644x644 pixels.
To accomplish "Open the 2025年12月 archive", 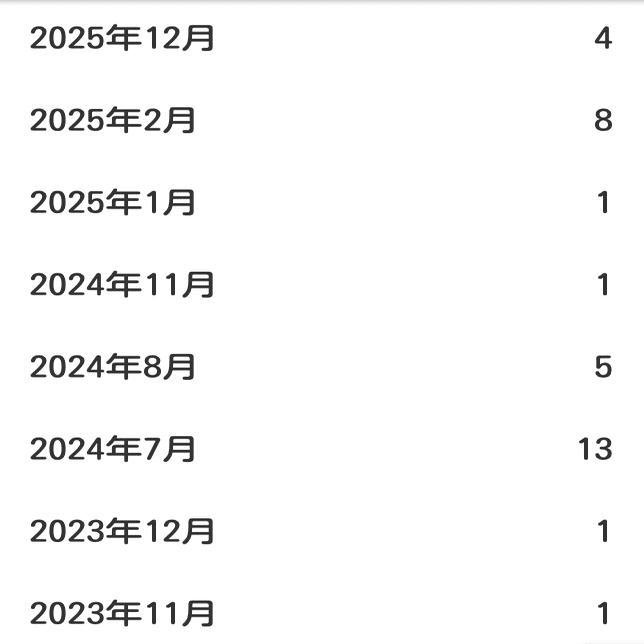I will [x=122, y=40].
